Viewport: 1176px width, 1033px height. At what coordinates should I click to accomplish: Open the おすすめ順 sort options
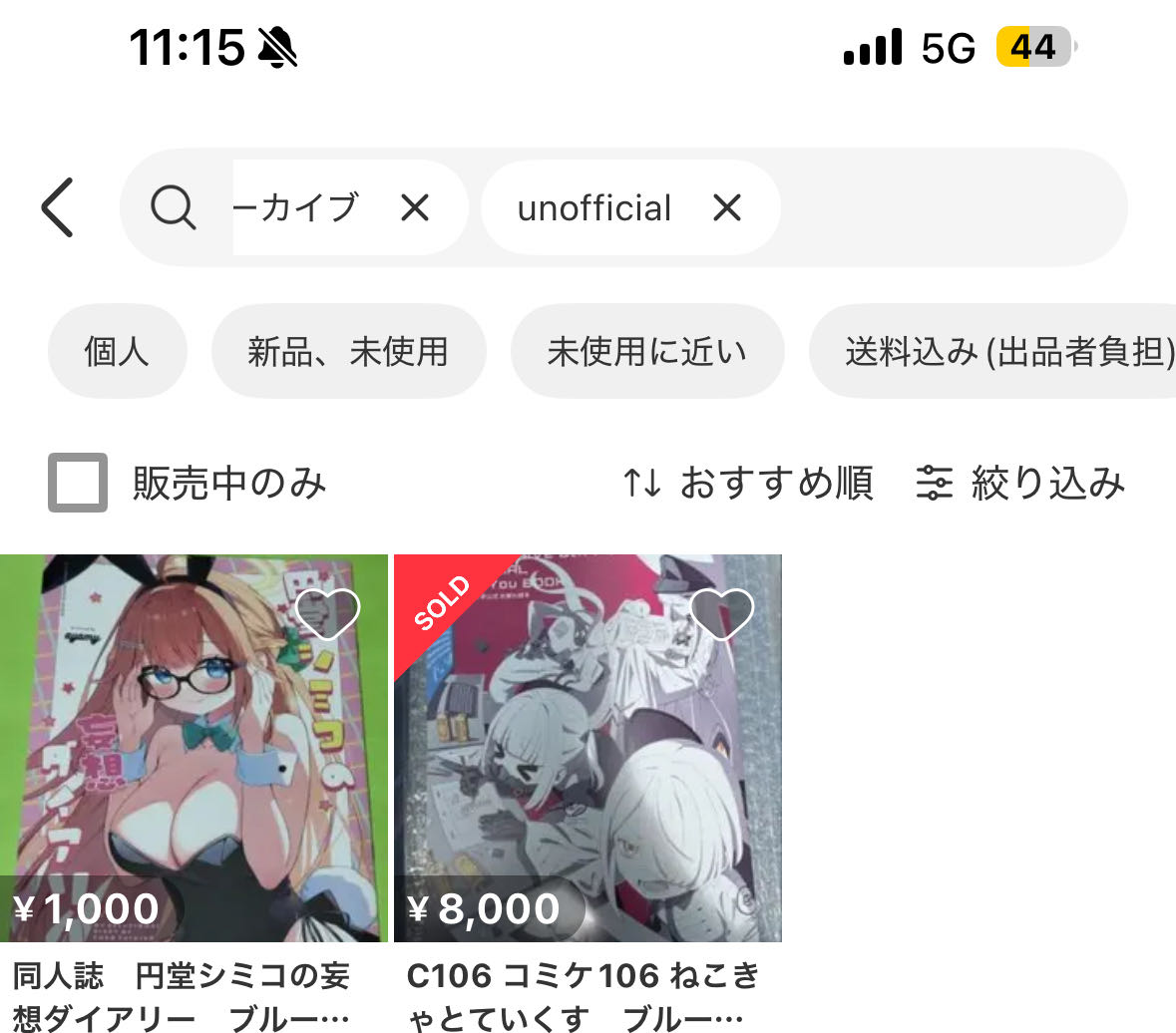(x=748, y=483)
